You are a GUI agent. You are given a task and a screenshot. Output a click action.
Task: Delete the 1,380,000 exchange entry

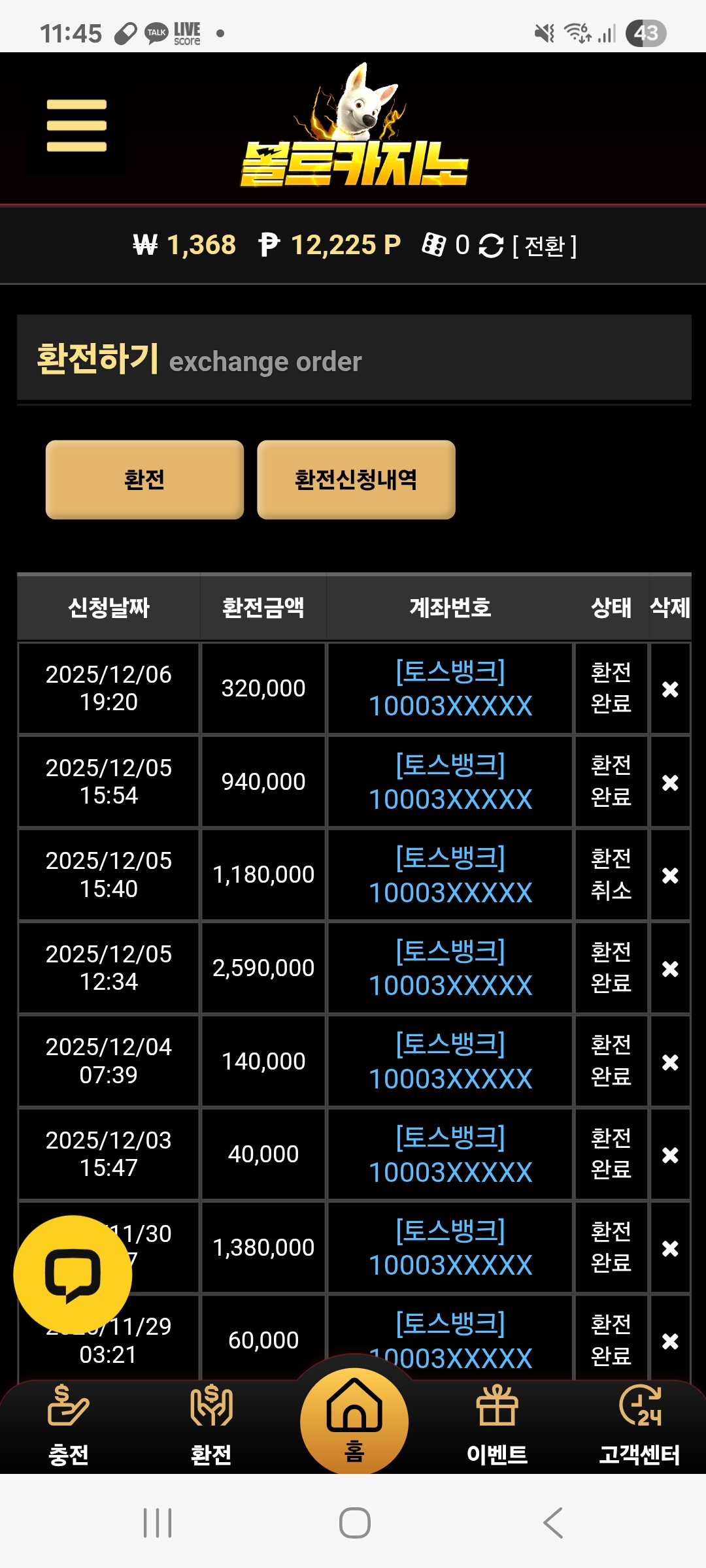click(x=670, y=1249)
